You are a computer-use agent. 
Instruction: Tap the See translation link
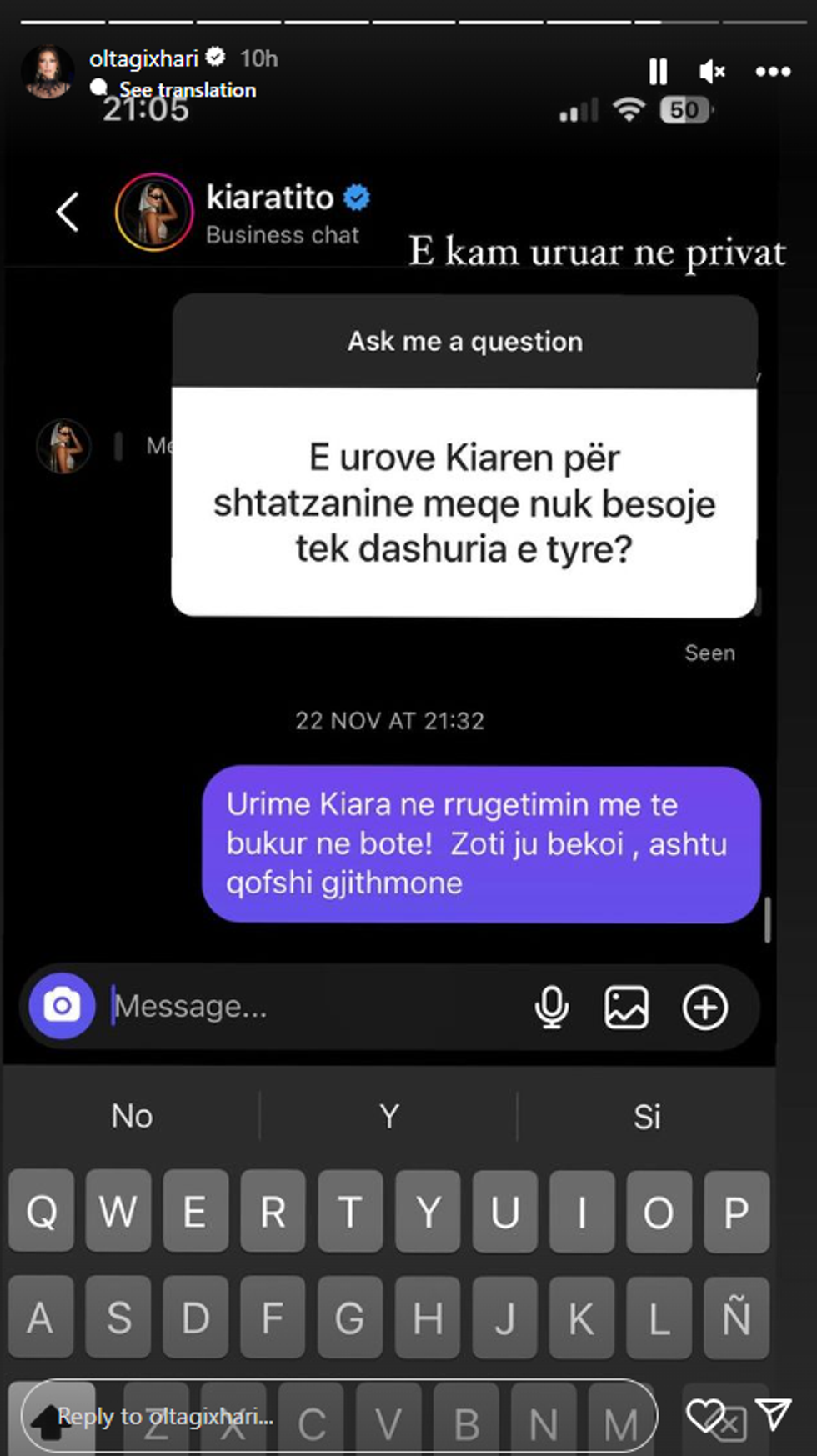point(188,89)
